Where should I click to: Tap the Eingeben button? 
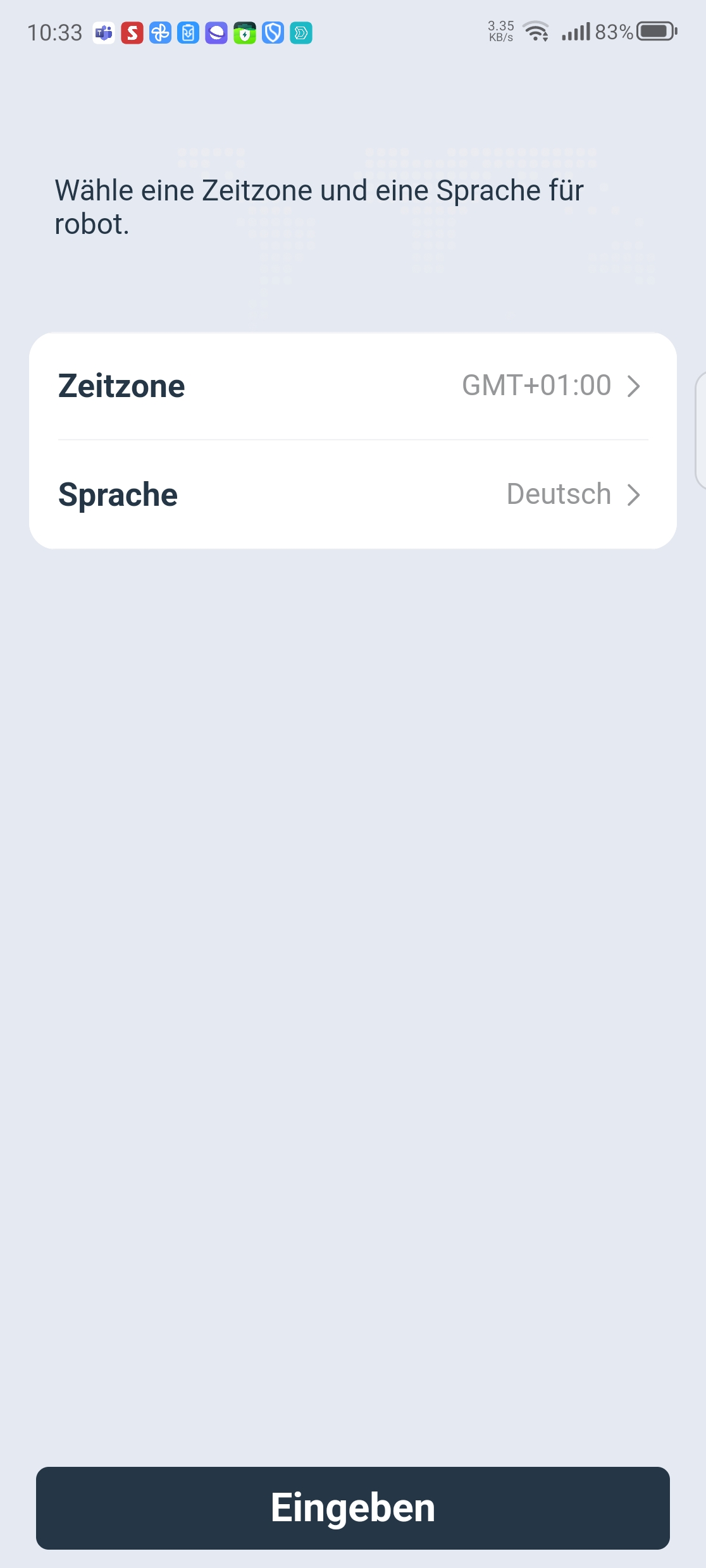pyautogui.click(x=353, y=1508)
